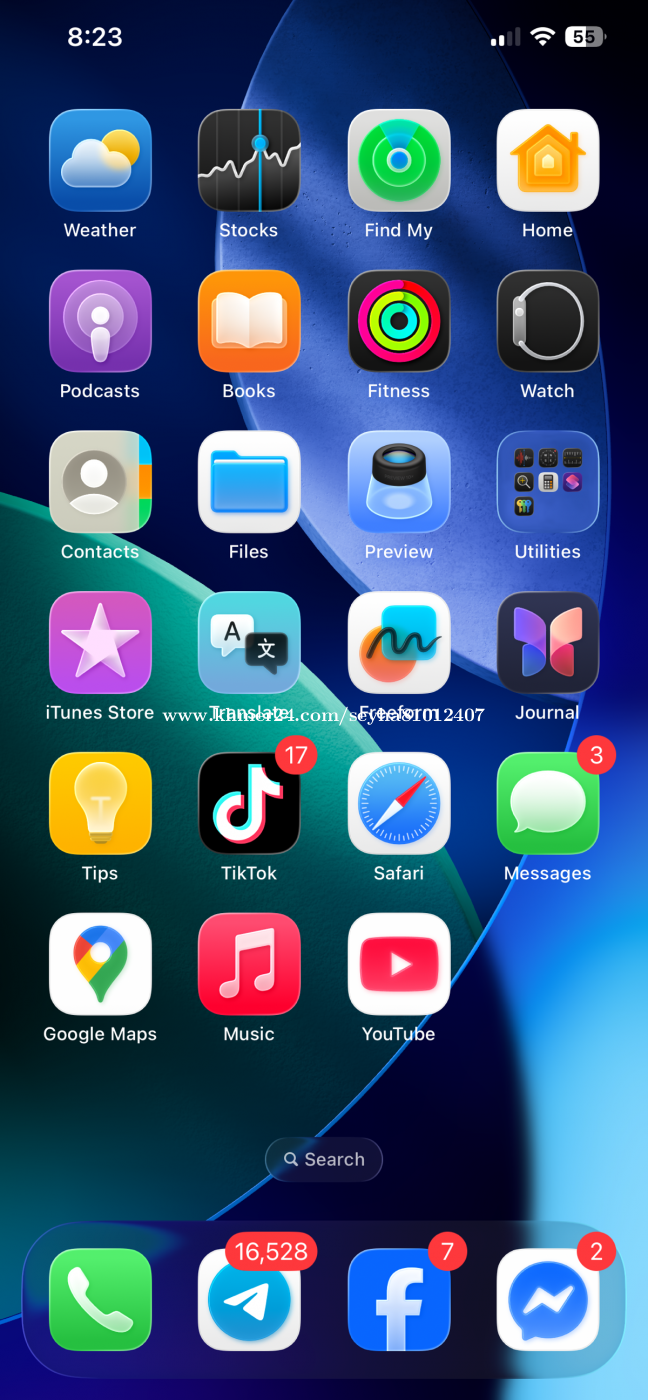Viewport: 648px width, 1400px height.
Task: Open the Utilities folder
Action: [547, 482]
